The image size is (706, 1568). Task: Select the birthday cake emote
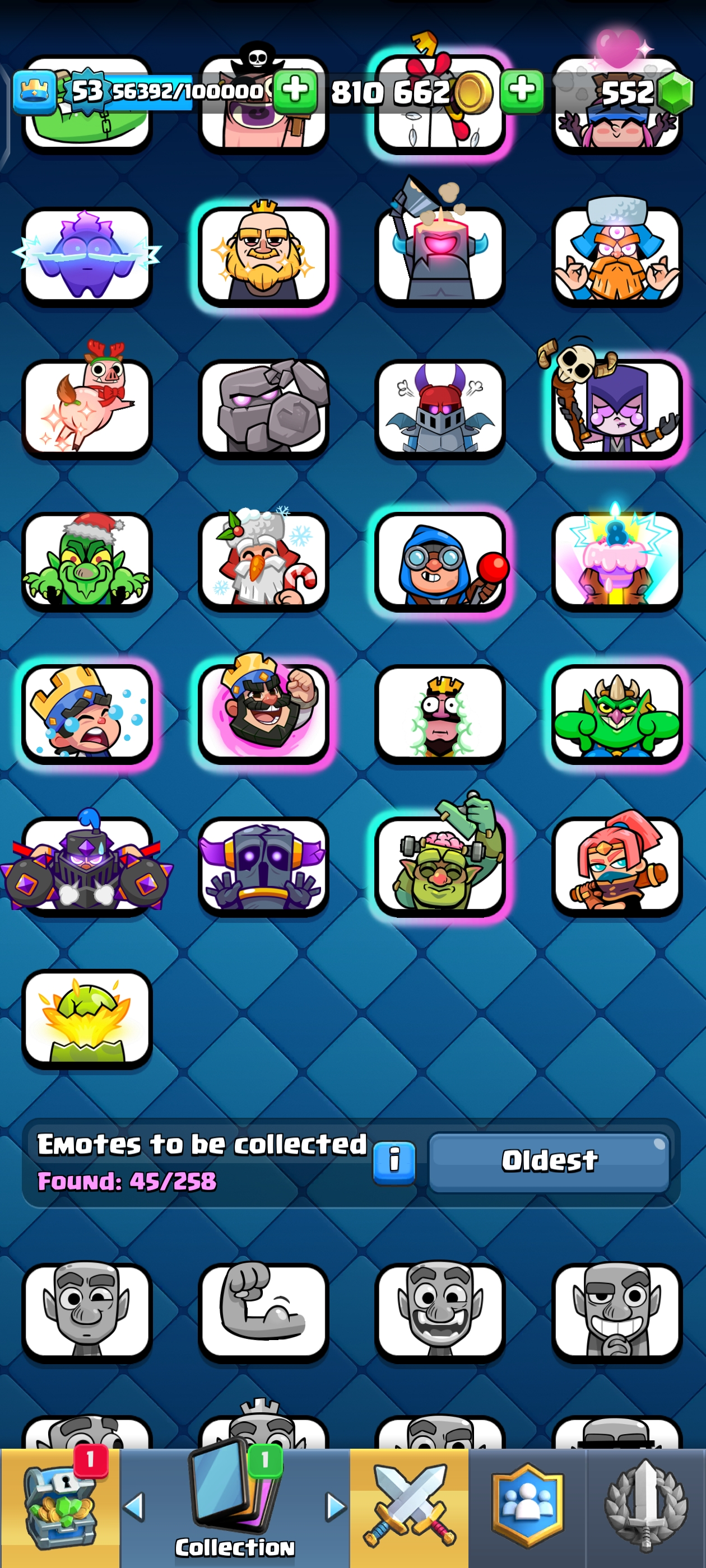click(616, 561)
